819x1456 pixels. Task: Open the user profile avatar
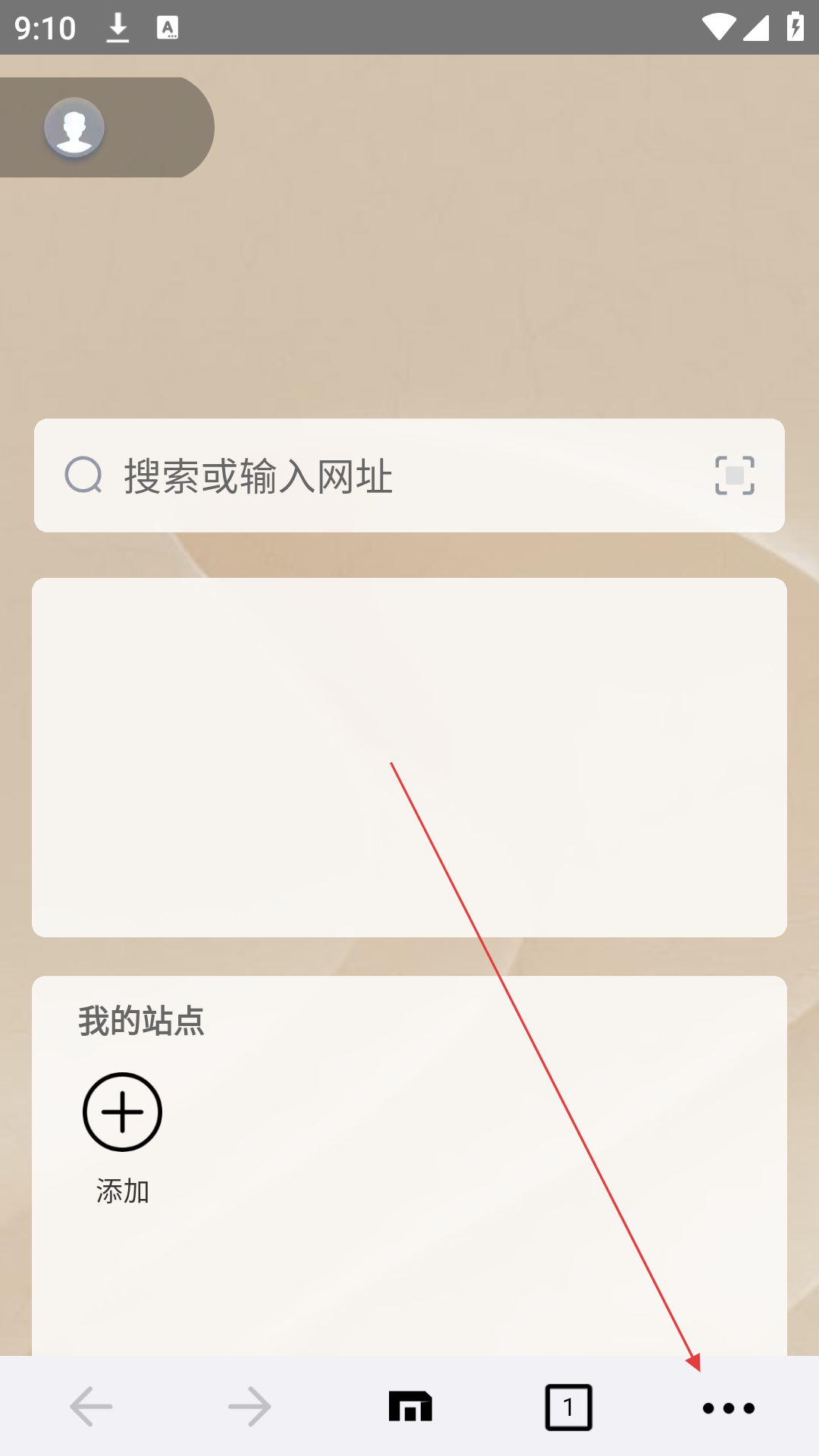coord(74,127)
